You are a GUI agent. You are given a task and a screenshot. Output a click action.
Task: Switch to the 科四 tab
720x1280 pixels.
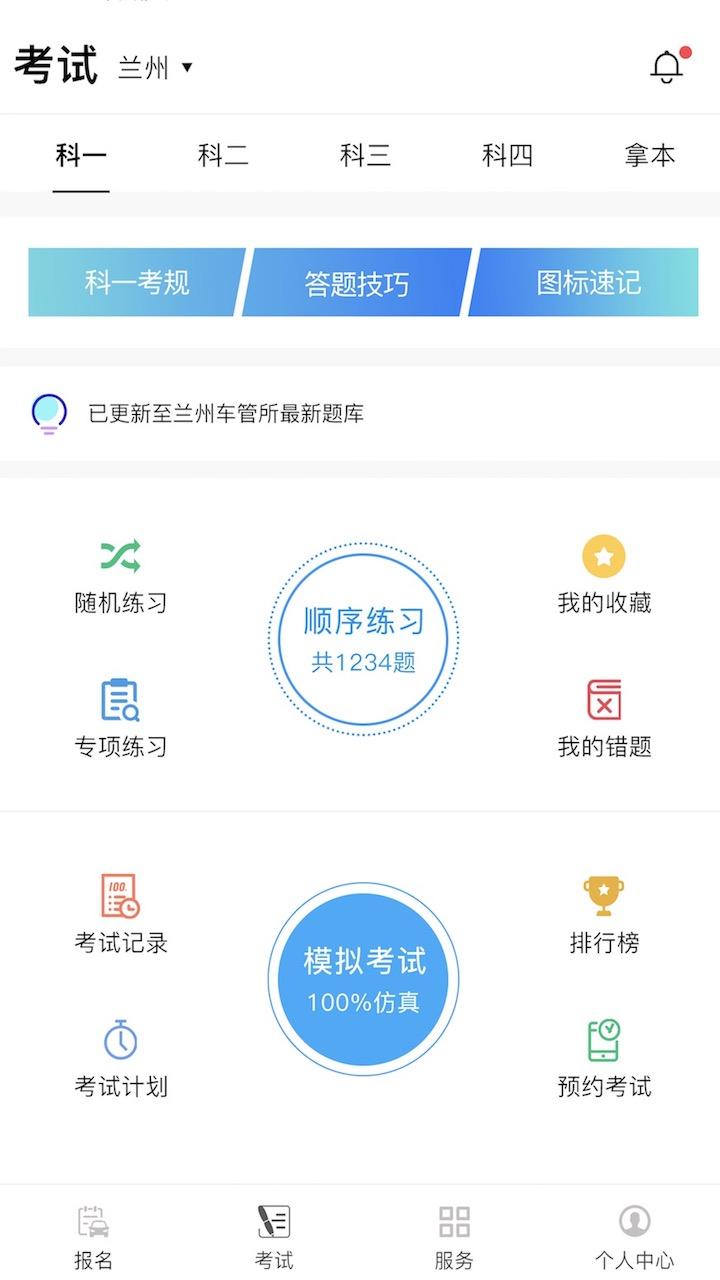pos(507,155)
